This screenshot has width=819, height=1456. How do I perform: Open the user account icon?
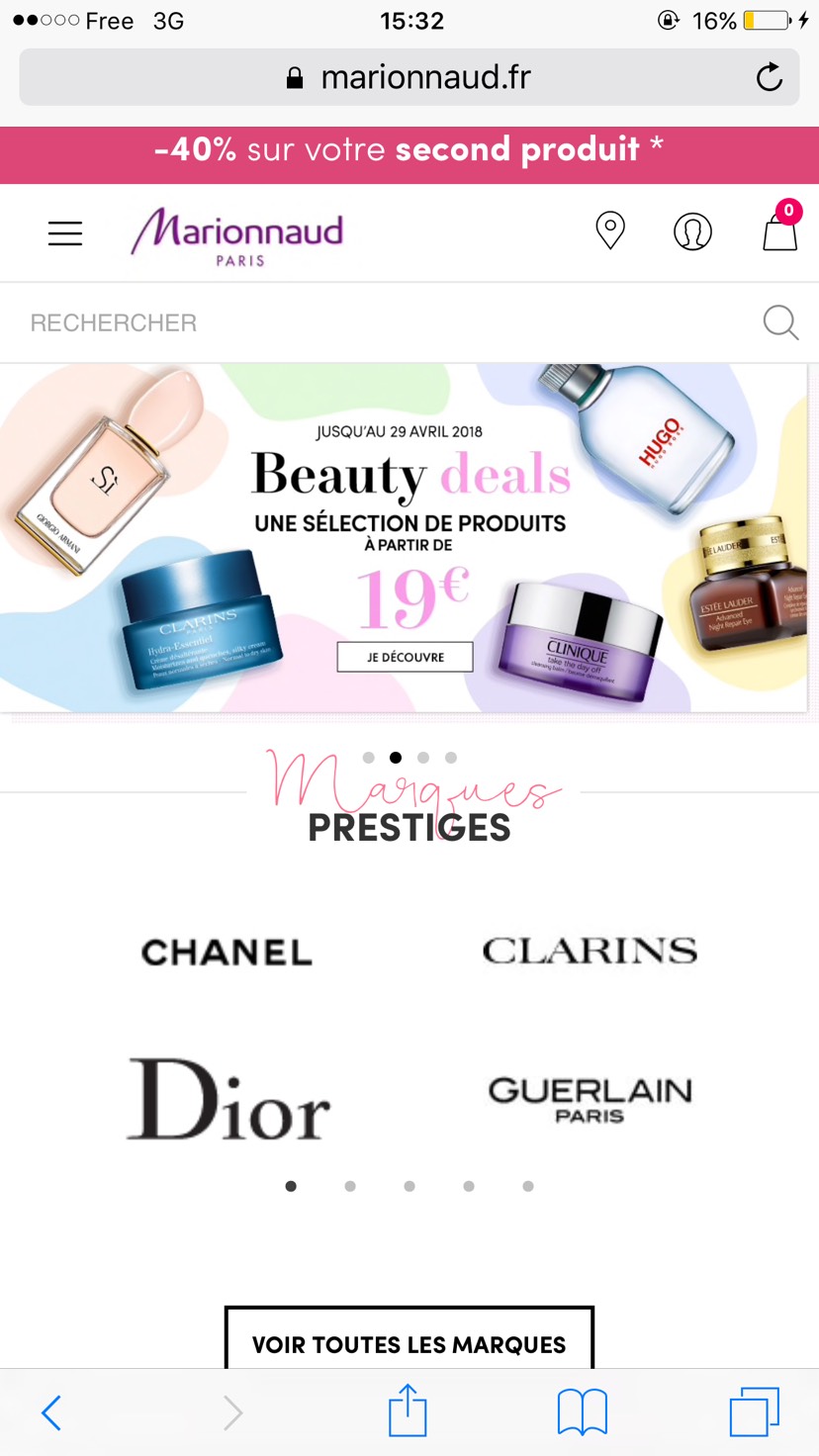pyautogui.click(x=692, y=231)
